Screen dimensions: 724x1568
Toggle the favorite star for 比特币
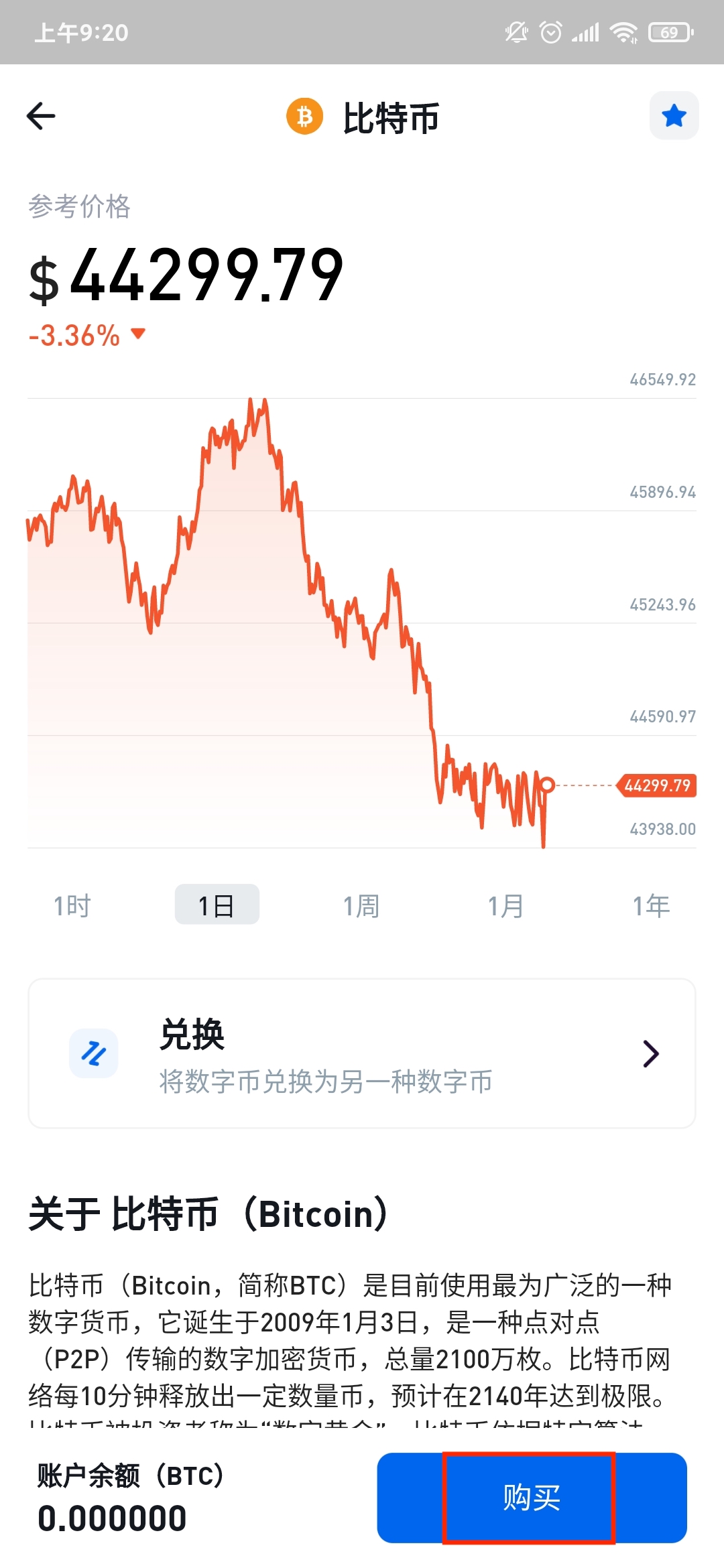point(674,116)
